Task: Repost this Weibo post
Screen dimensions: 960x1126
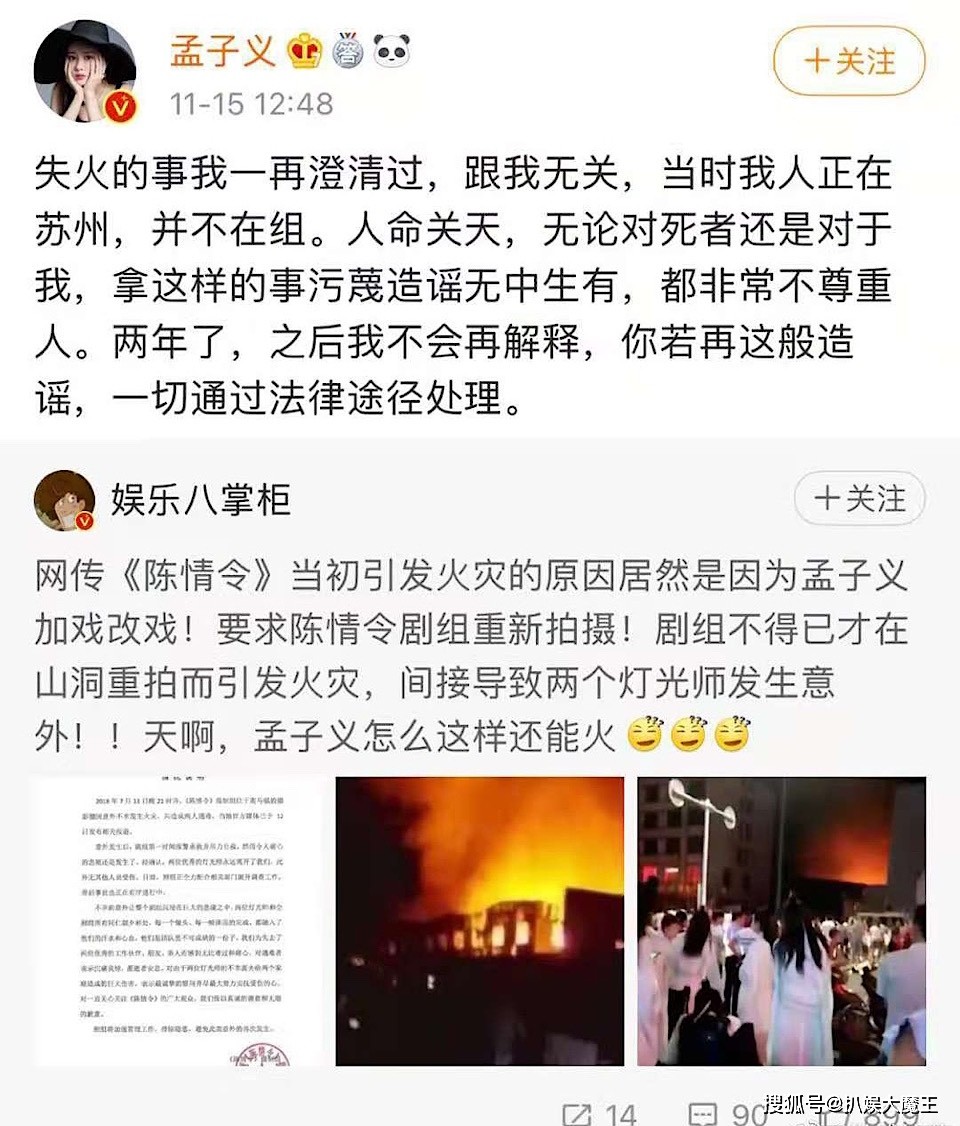Action: click(599, 1113)
